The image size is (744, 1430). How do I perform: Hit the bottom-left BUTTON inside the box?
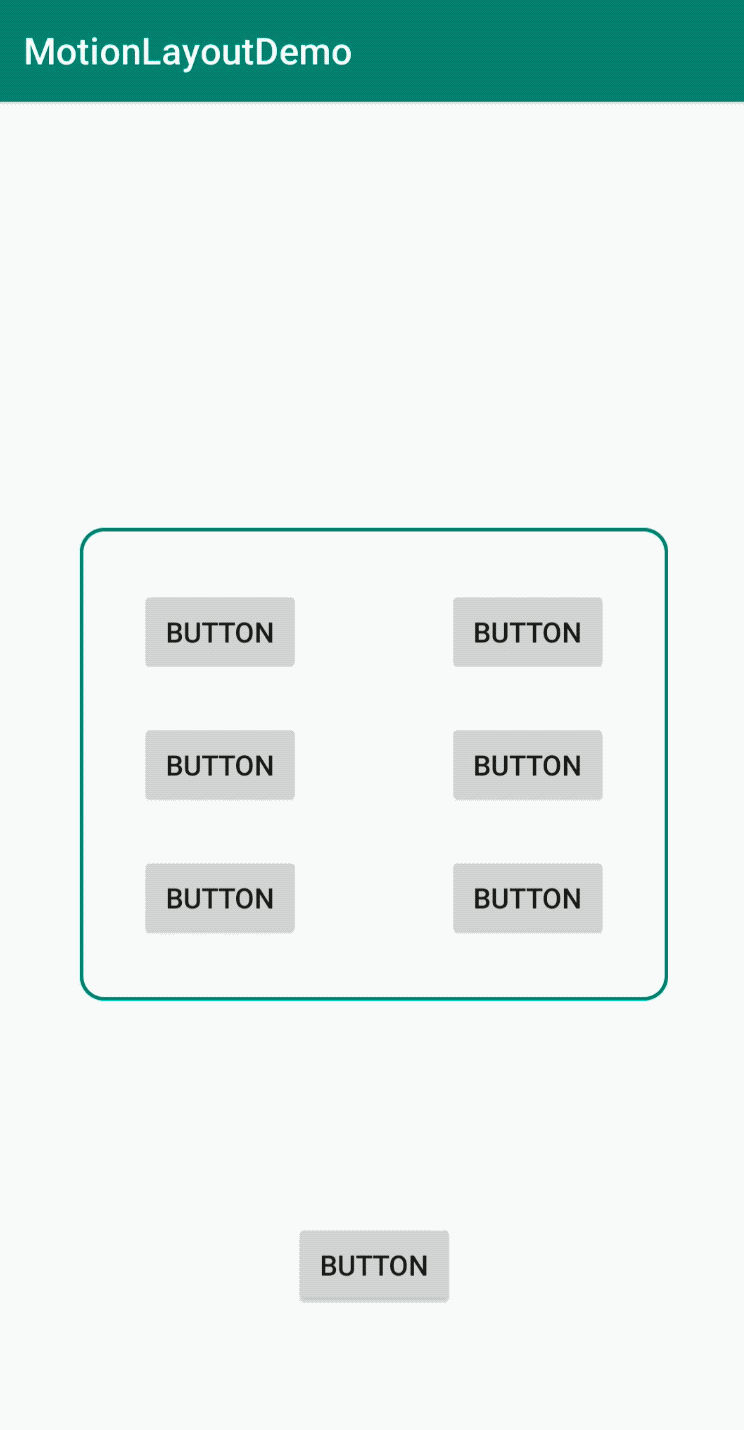[x=220, y=898]
